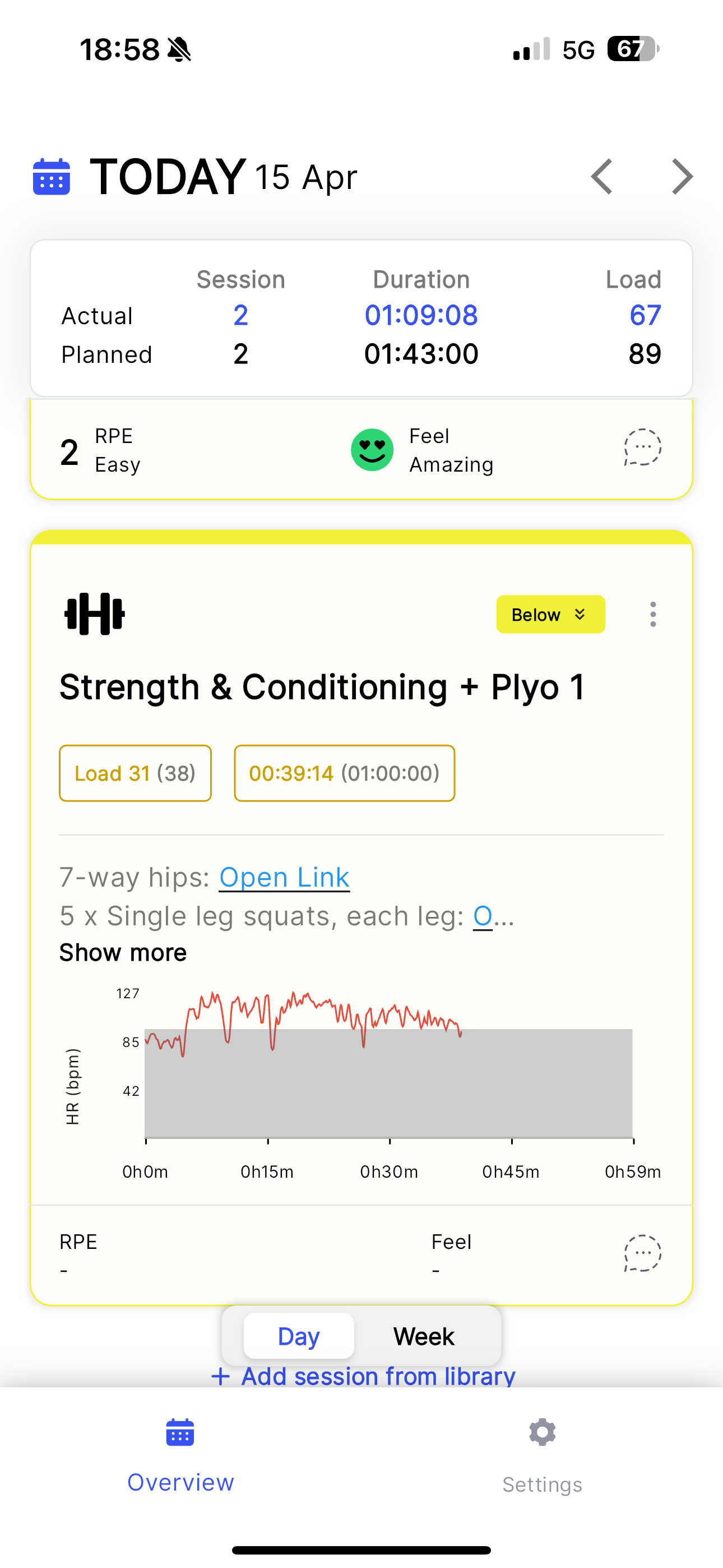
Task: Open Link for 7-way hips
Action: (x=284, y=877)
